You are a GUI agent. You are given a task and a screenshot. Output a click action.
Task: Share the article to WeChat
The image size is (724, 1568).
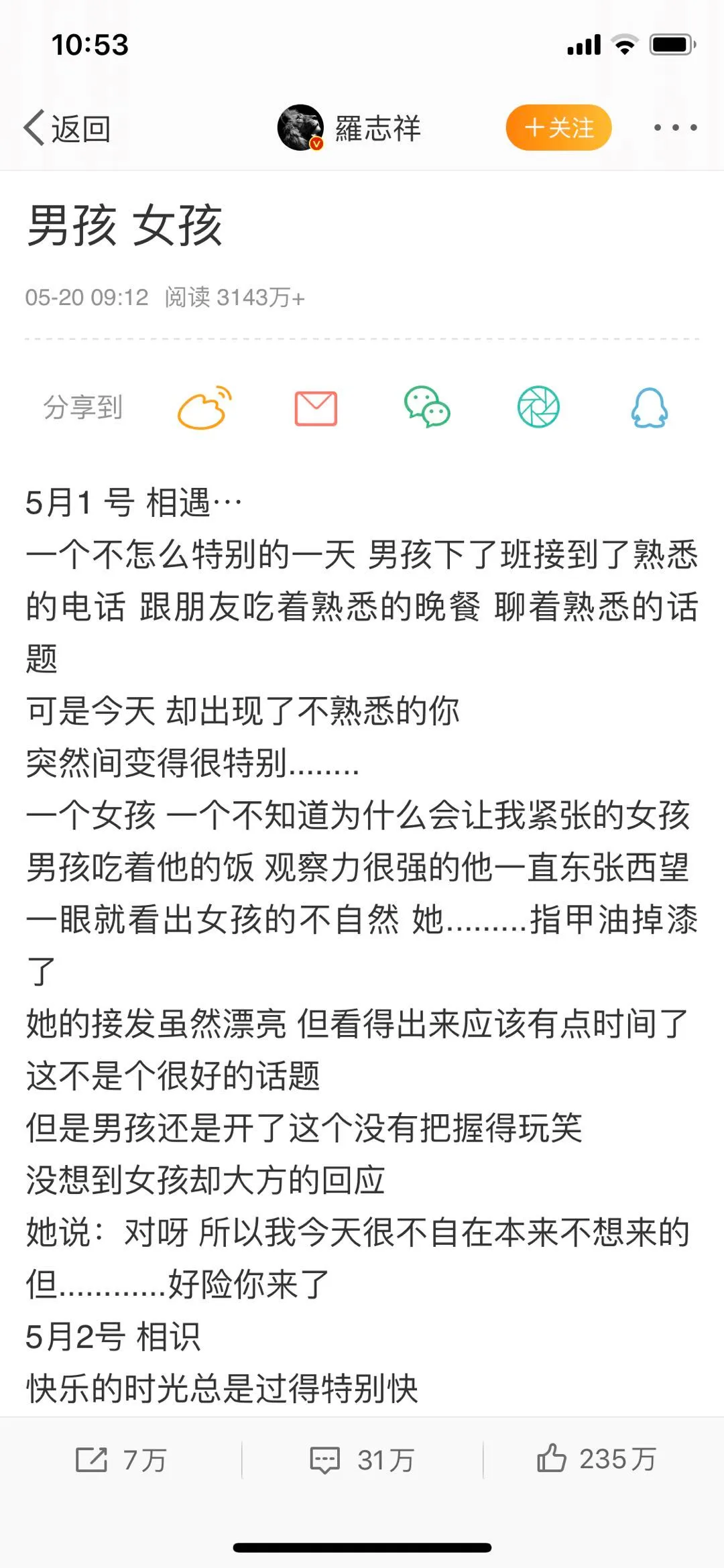click(x=427, y=408)
